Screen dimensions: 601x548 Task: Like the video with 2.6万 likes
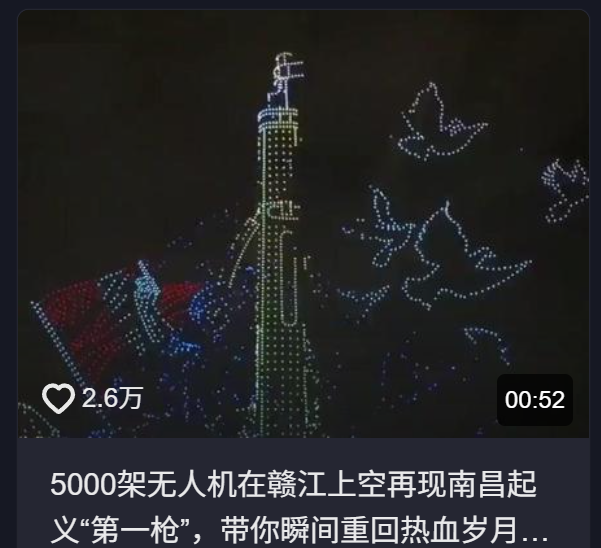click(x=59, y=399)
